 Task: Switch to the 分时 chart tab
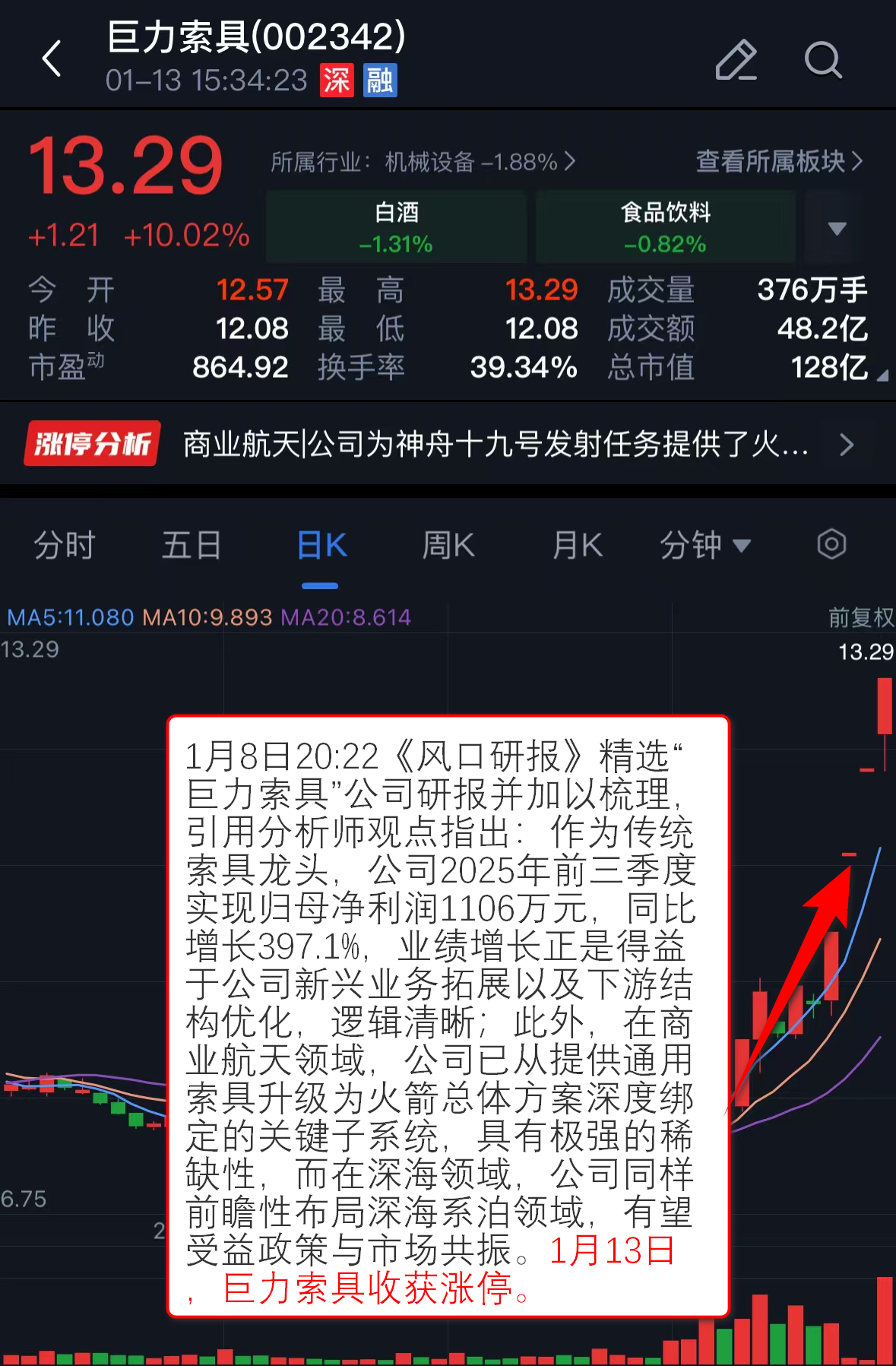tap(65, 546)
